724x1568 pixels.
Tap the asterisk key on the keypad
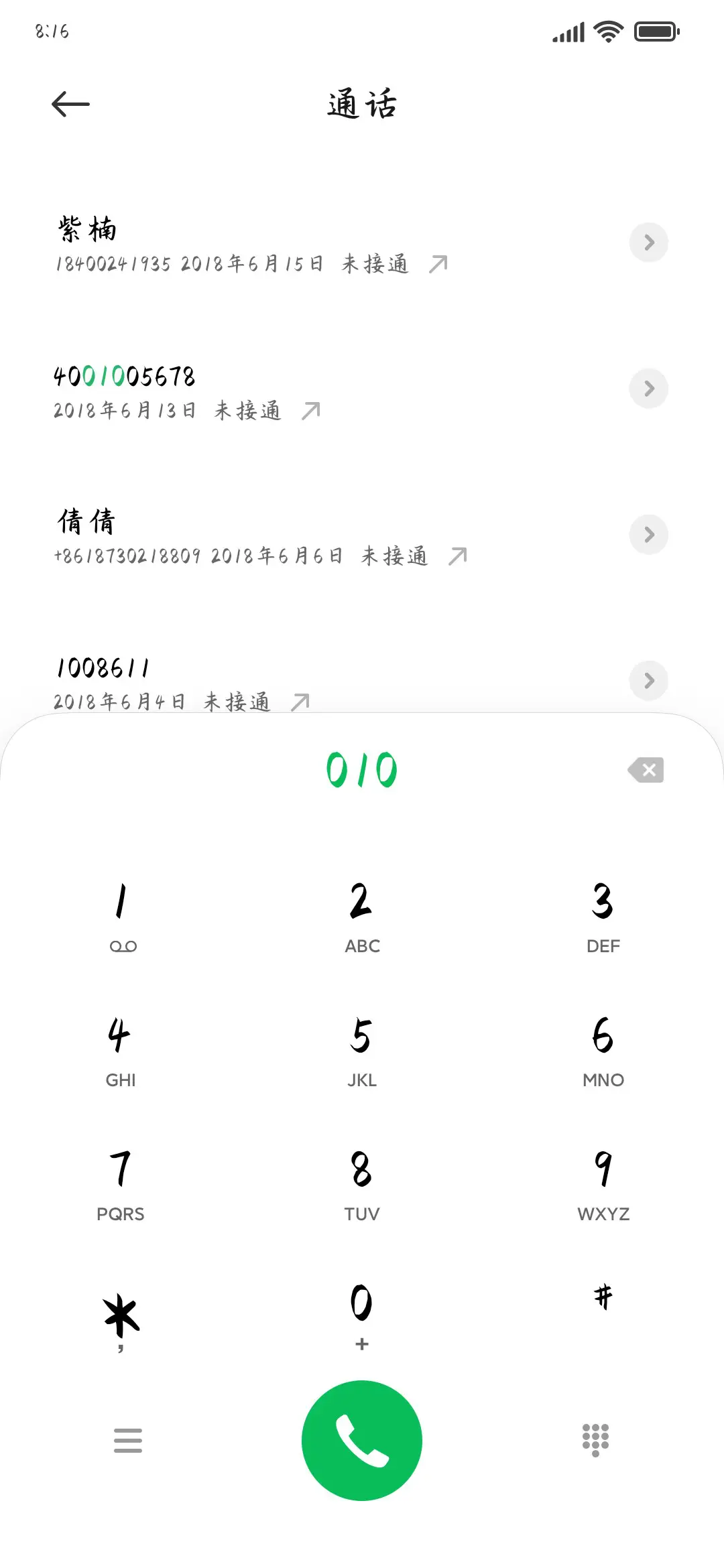click(121, 1315)
